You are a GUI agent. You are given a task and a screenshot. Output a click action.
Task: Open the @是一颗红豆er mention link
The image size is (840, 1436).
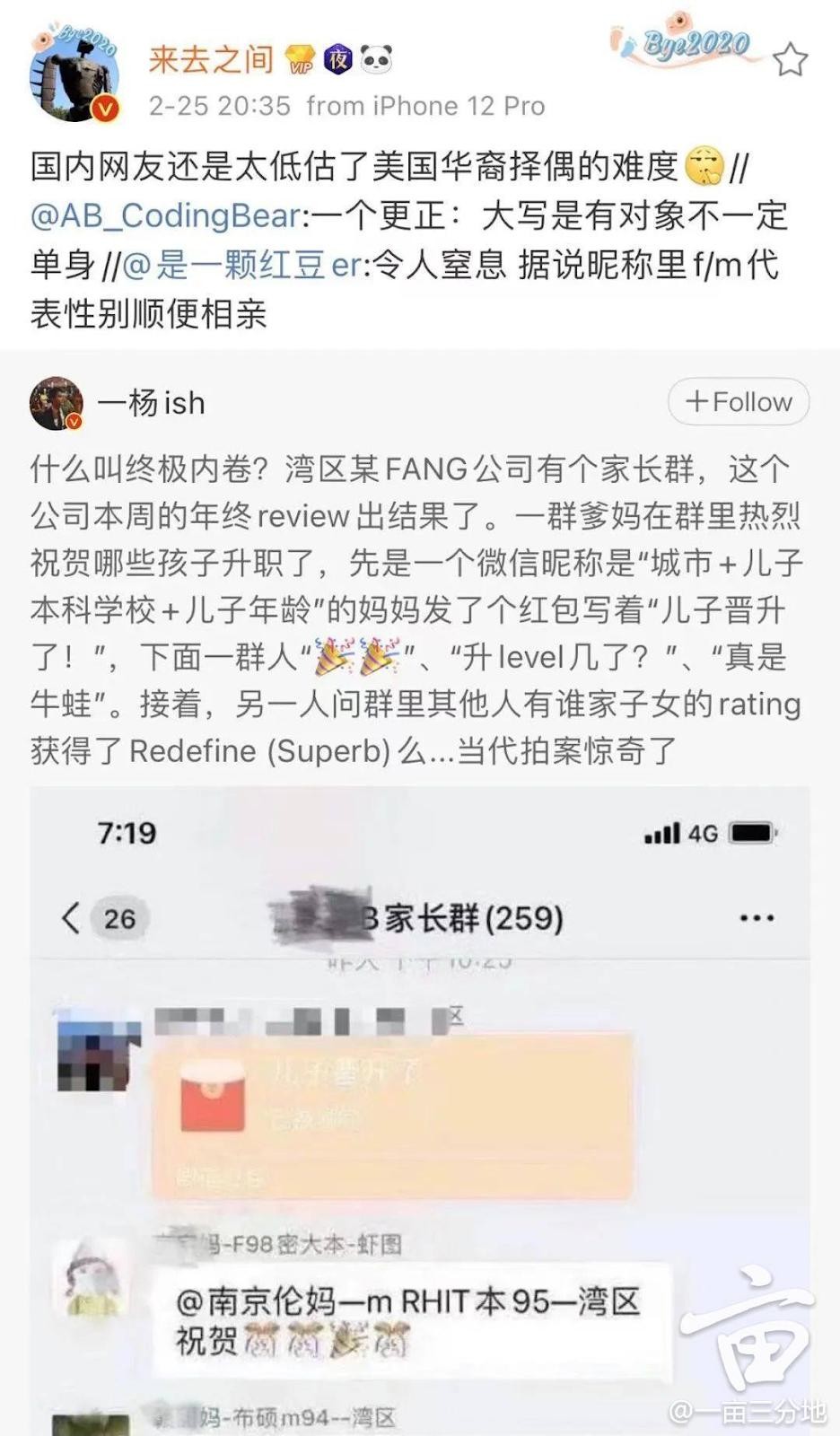pyautogui.click(x=242, y=266)
